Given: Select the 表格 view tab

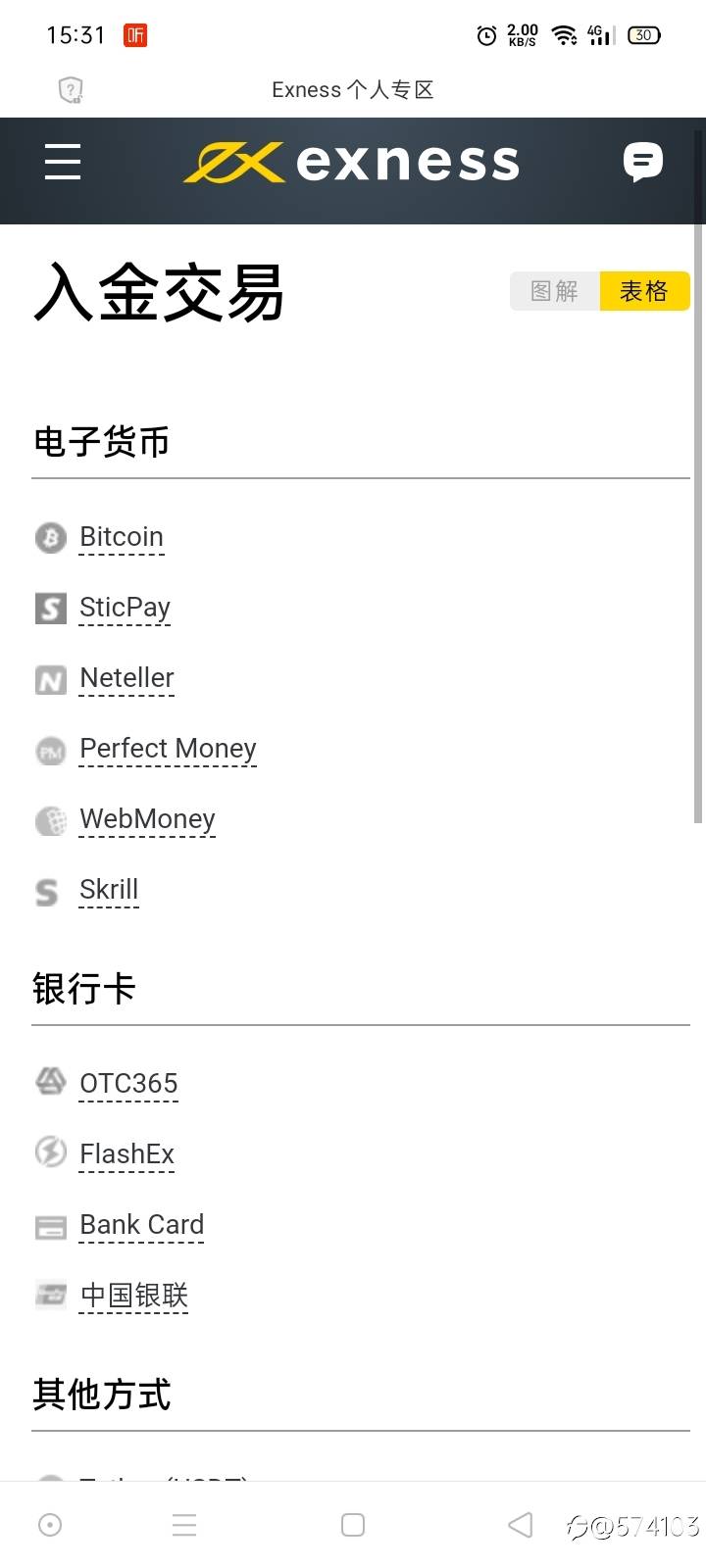Looking at the screenshot, I should point(644,291).
